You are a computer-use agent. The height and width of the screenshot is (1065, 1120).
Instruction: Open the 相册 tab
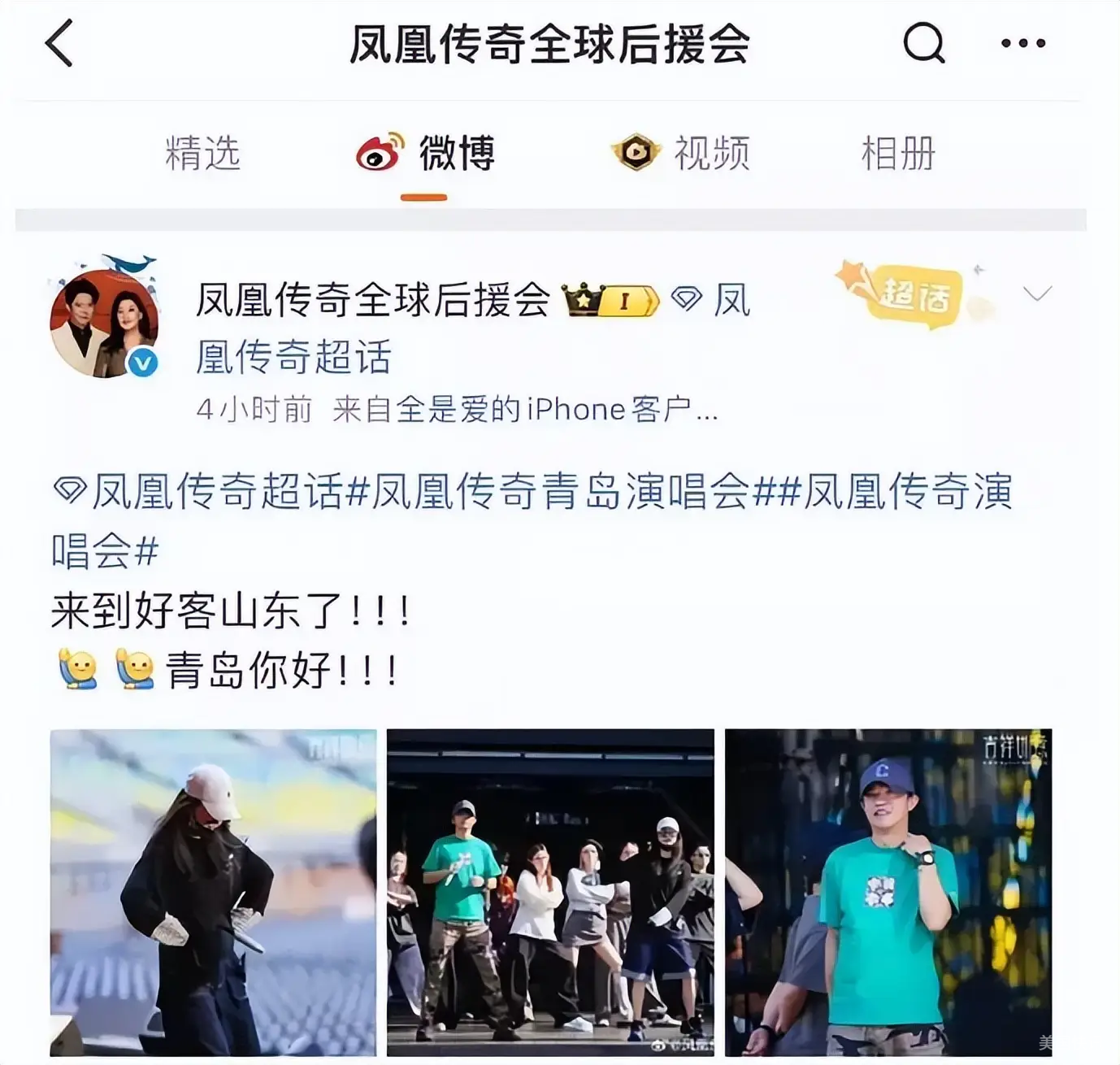point(898,153)
